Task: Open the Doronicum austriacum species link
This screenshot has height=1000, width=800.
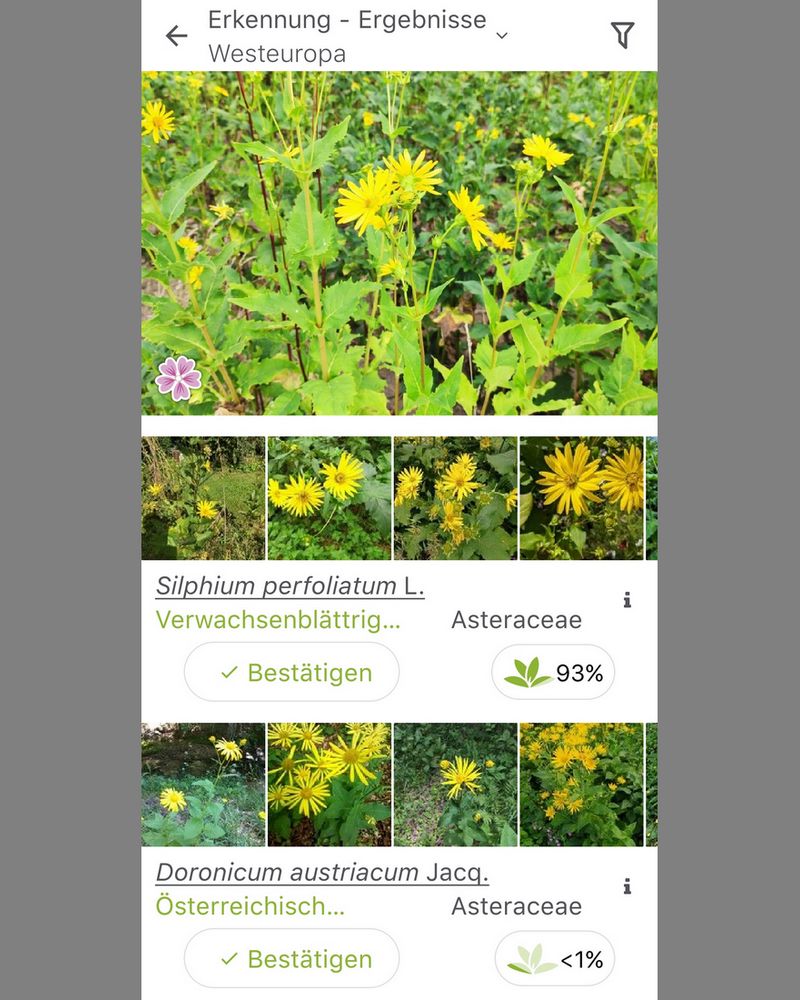Action: 322,872
